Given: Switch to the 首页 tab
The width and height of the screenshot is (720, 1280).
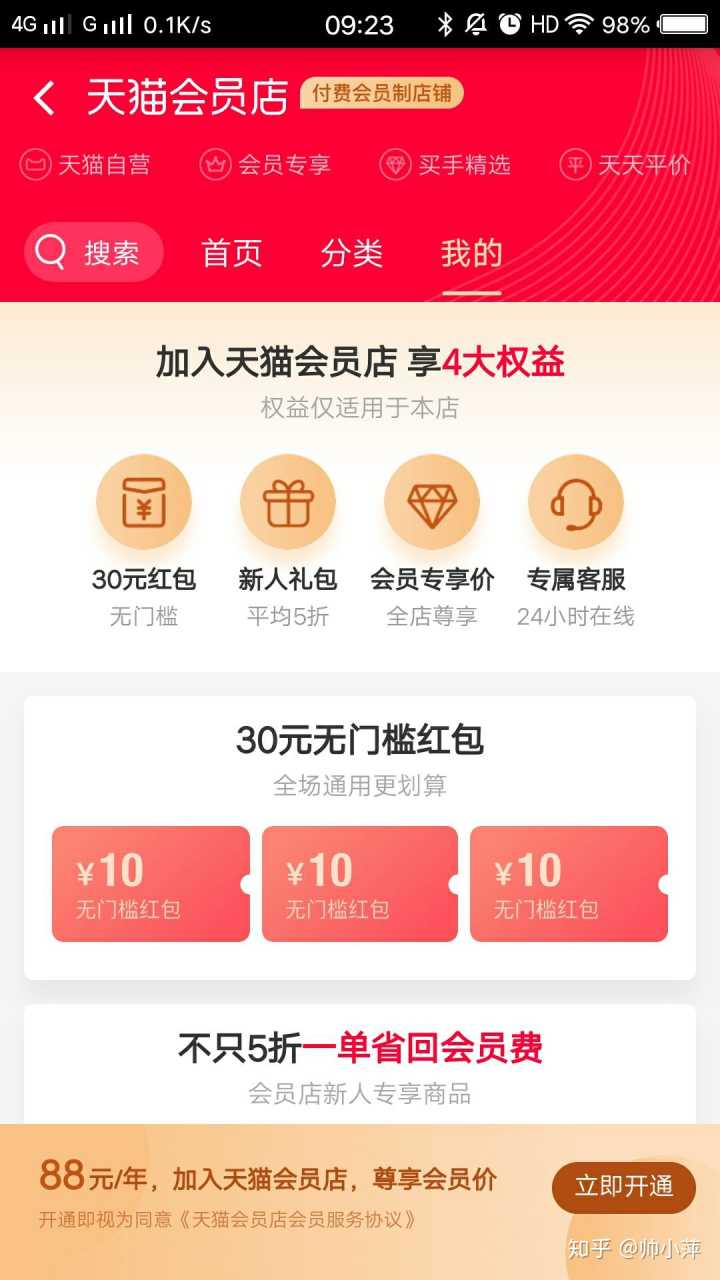Looking at the screenshot, I should point(231,254).
